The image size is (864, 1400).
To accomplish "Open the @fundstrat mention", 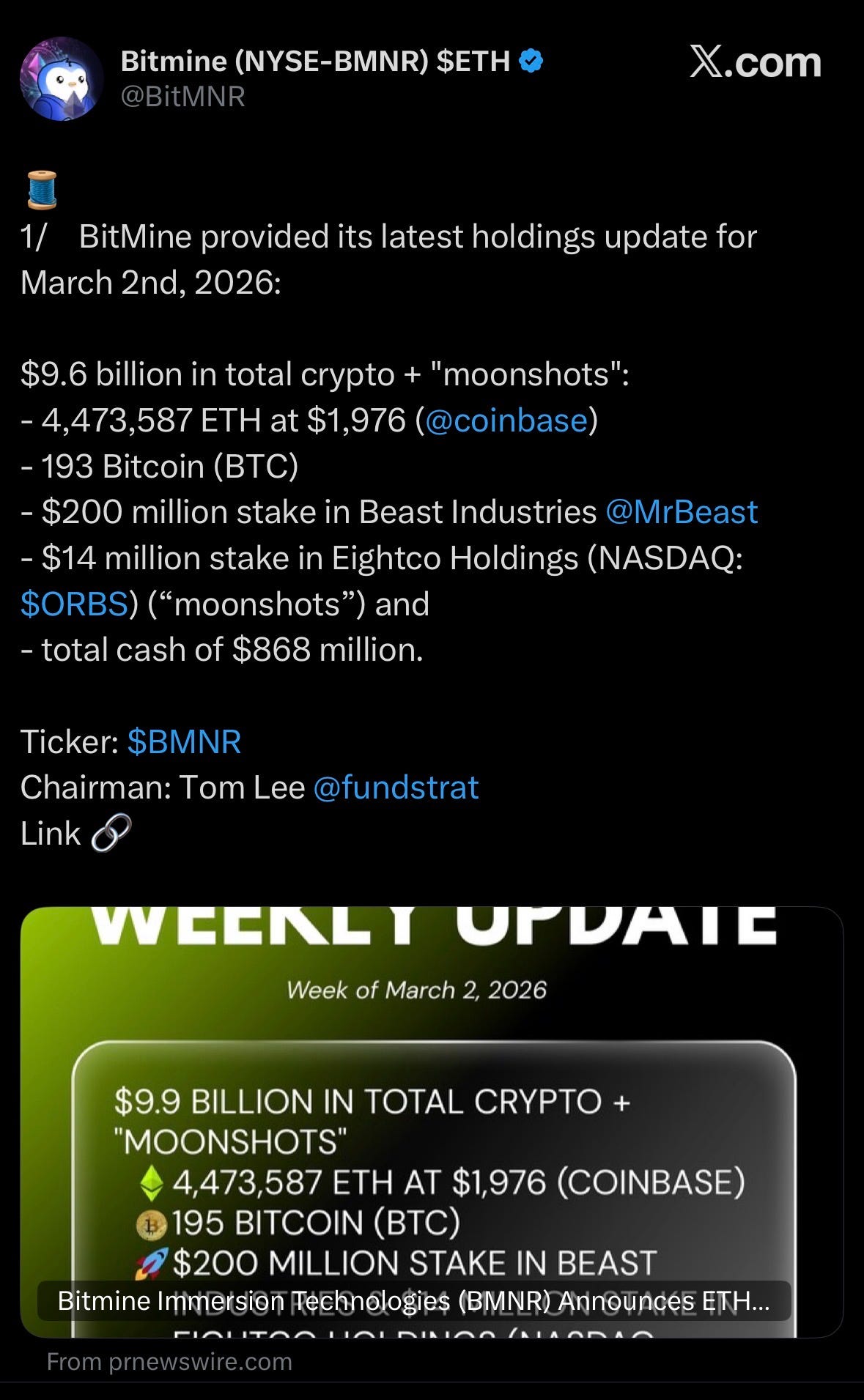I will (x=396, y=788).
